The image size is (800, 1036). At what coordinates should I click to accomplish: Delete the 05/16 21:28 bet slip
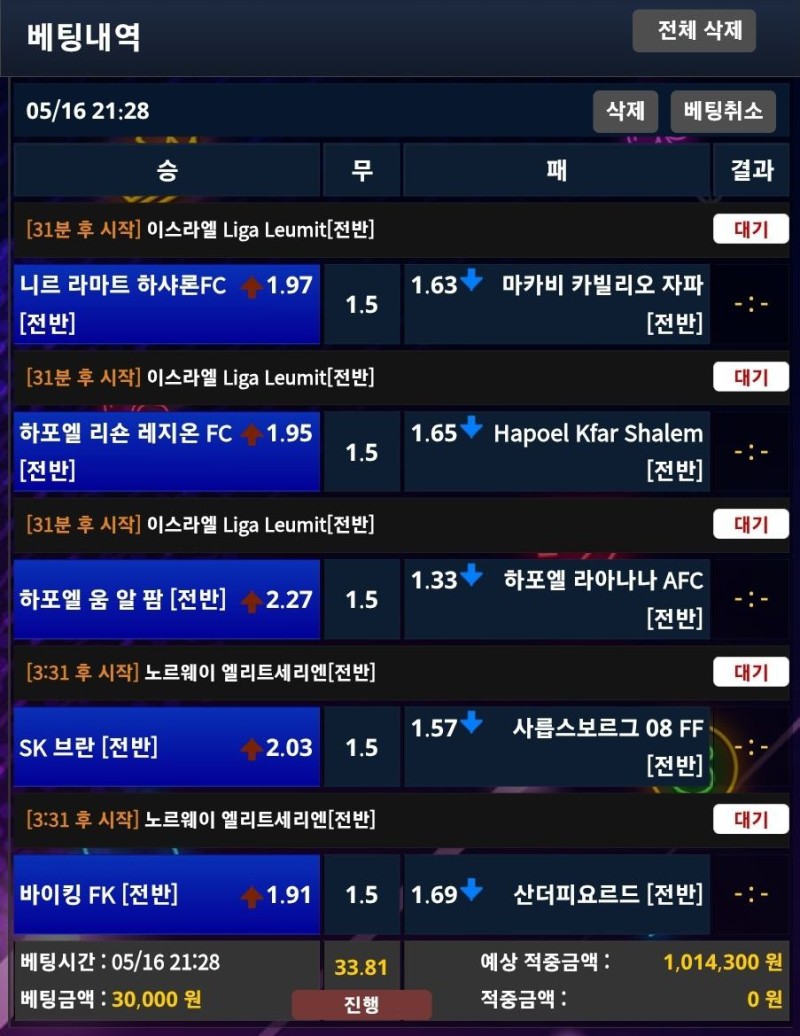pos(625,111)
